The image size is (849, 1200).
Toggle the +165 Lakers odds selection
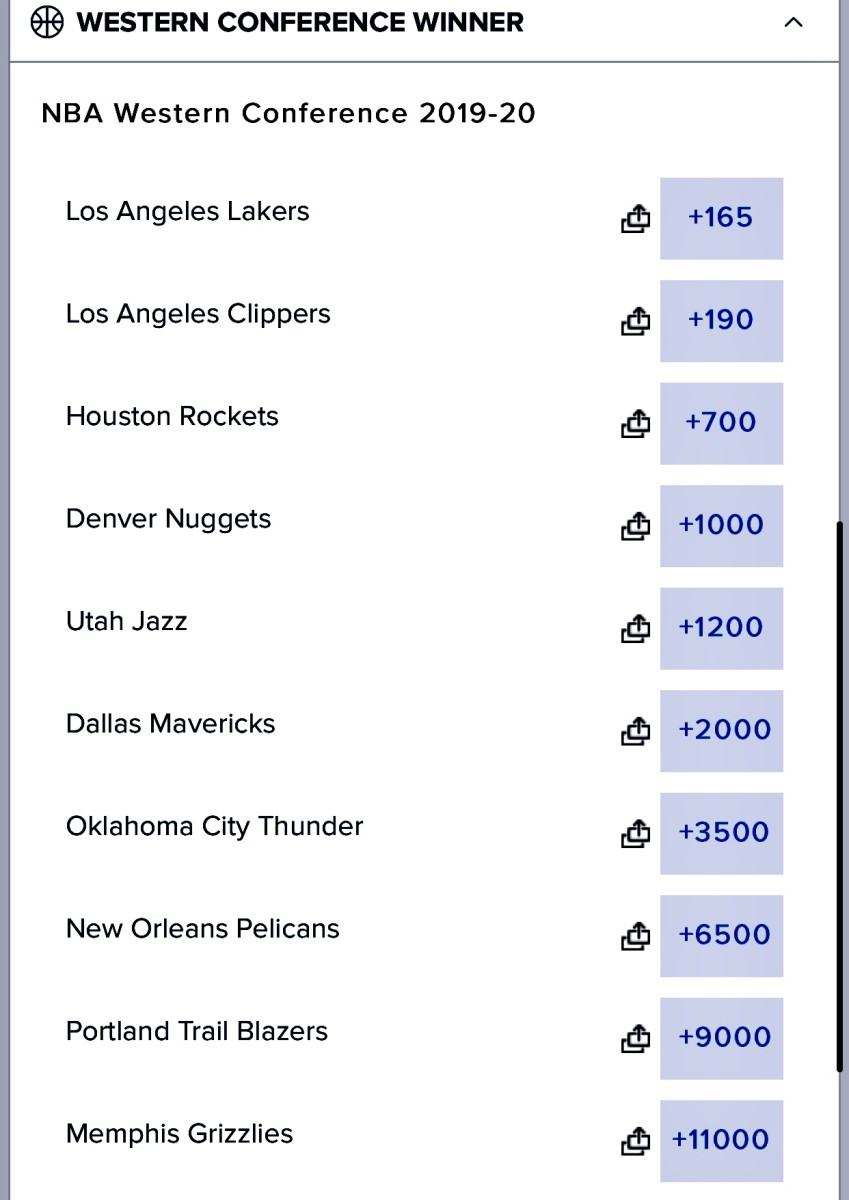click(722, 218)
